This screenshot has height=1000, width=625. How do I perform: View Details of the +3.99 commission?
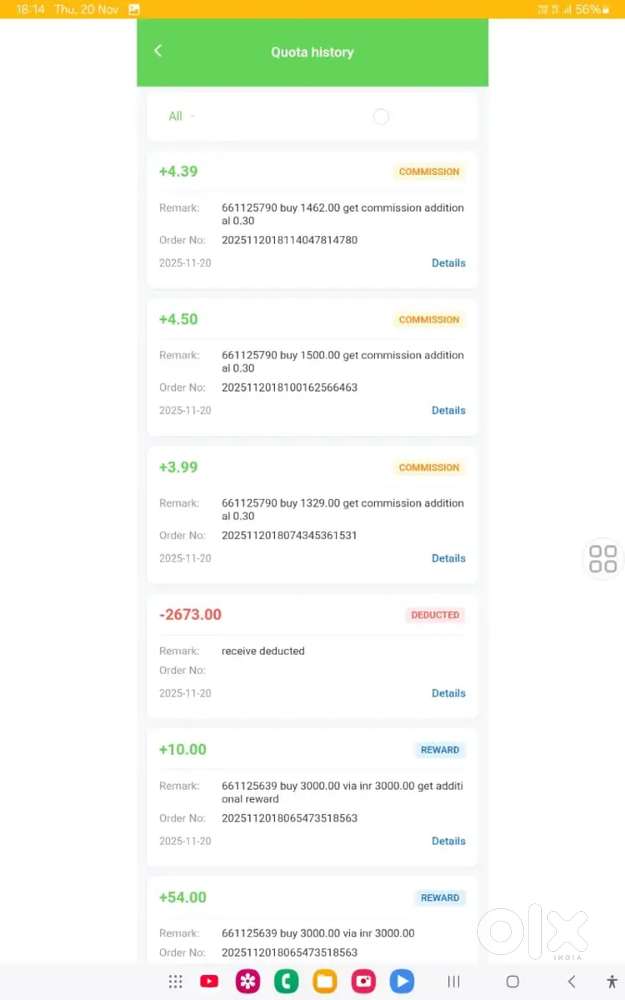tap(448, 558)
